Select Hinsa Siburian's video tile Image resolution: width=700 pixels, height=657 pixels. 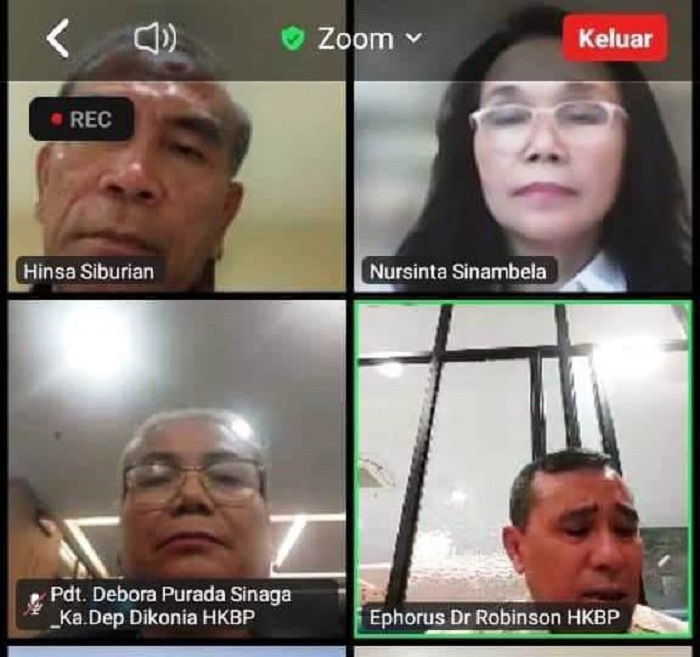pos(177,190)
